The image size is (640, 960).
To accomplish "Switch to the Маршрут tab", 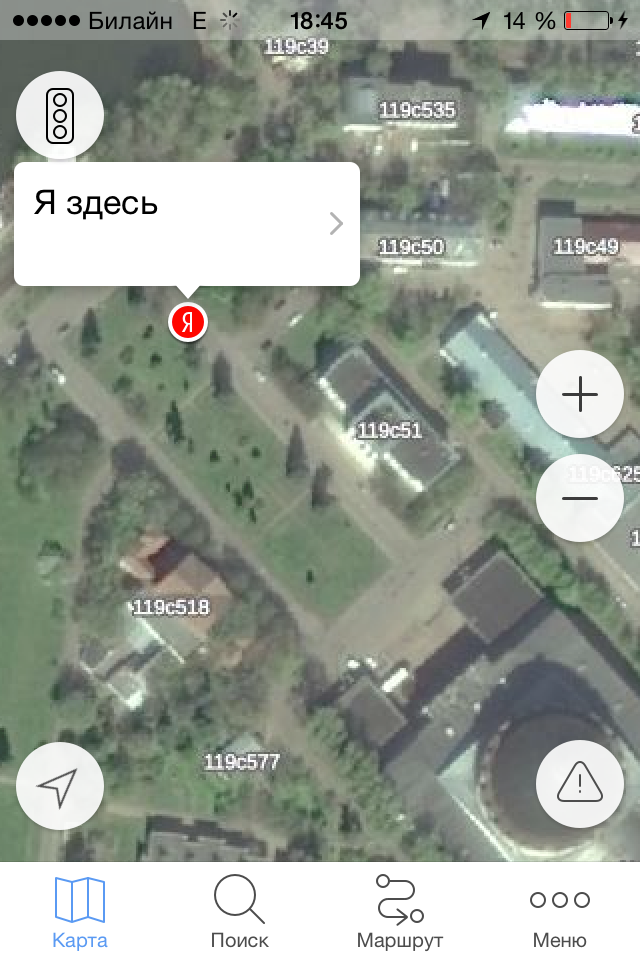I will click(400, 912).
